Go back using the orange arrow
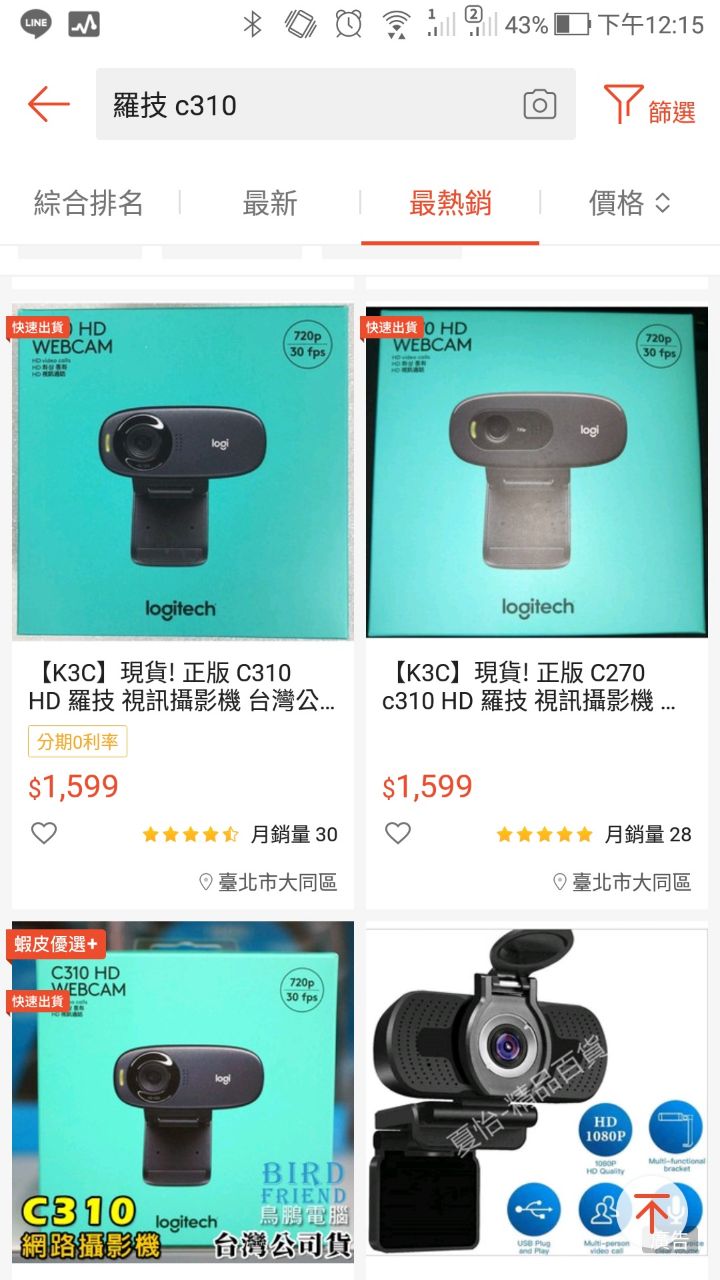Screen dimensions: 720x1280 click(48, 104)
